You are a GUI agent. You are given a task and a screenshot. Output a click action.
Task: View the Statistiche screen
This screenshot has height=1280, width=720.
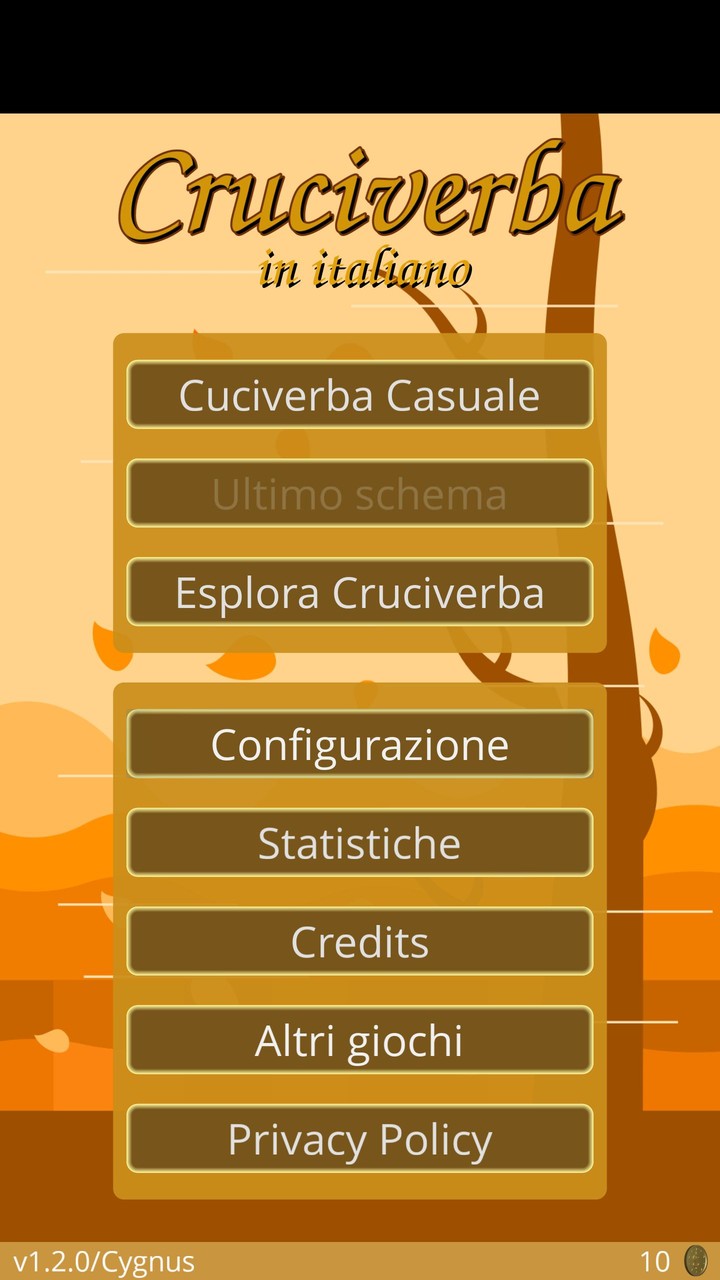coord(359,842)
